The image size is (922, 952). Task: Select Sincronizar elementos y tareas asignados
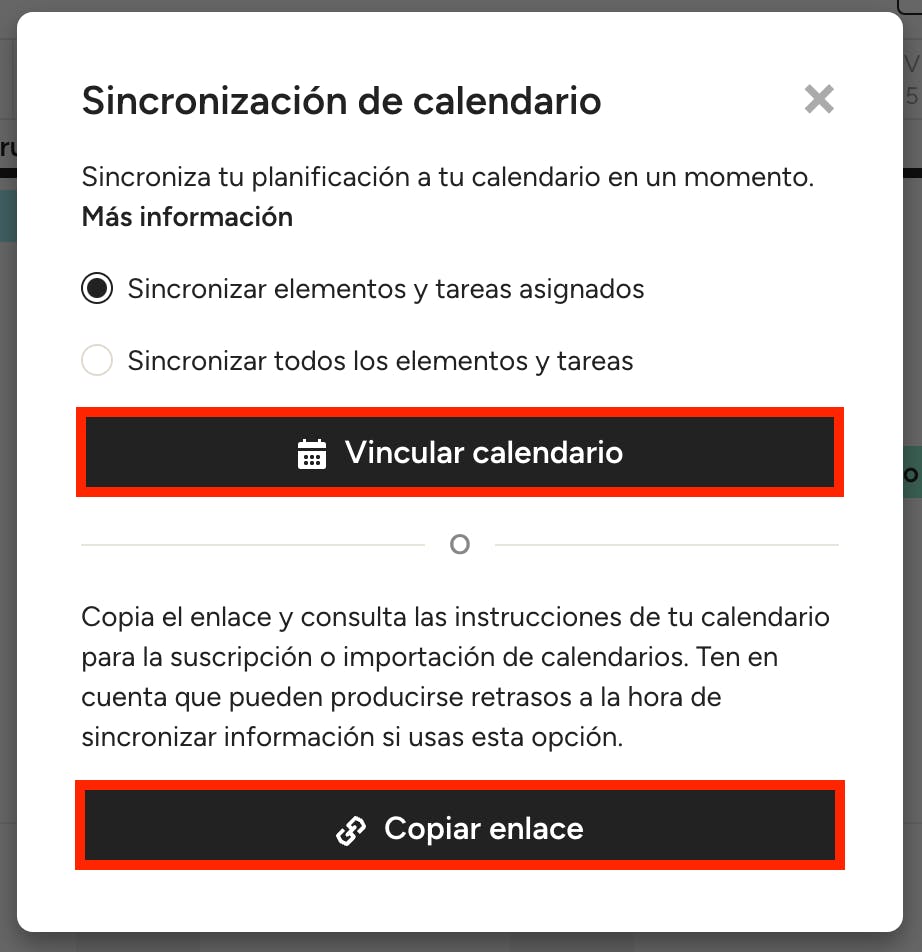[x=97, y=289]
